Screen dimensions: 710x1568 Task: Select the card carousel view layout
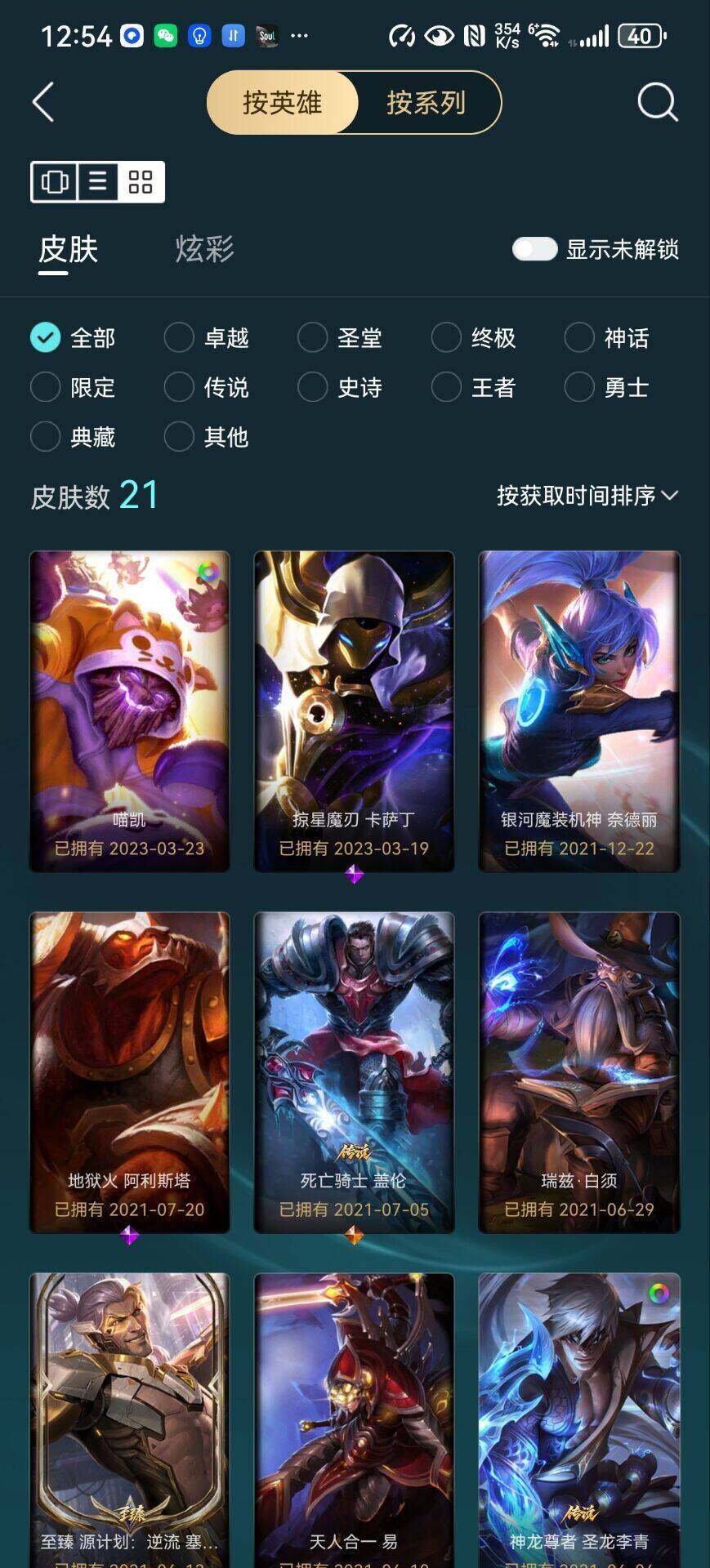(x=55, y=181)
